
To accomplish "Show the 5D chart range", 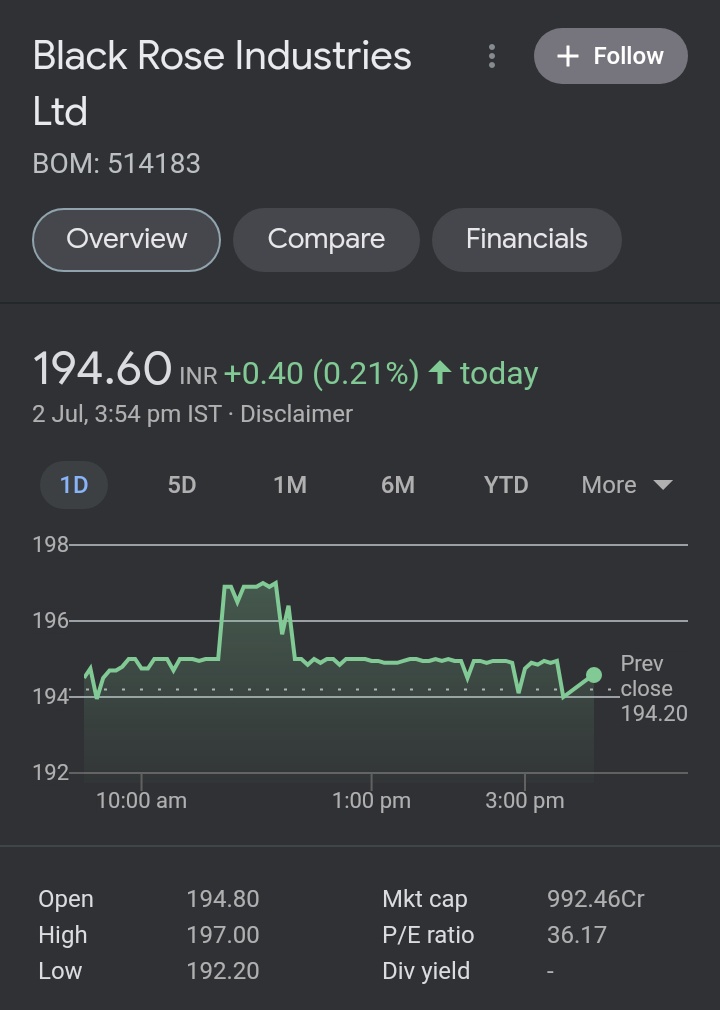I will [182, 485].
